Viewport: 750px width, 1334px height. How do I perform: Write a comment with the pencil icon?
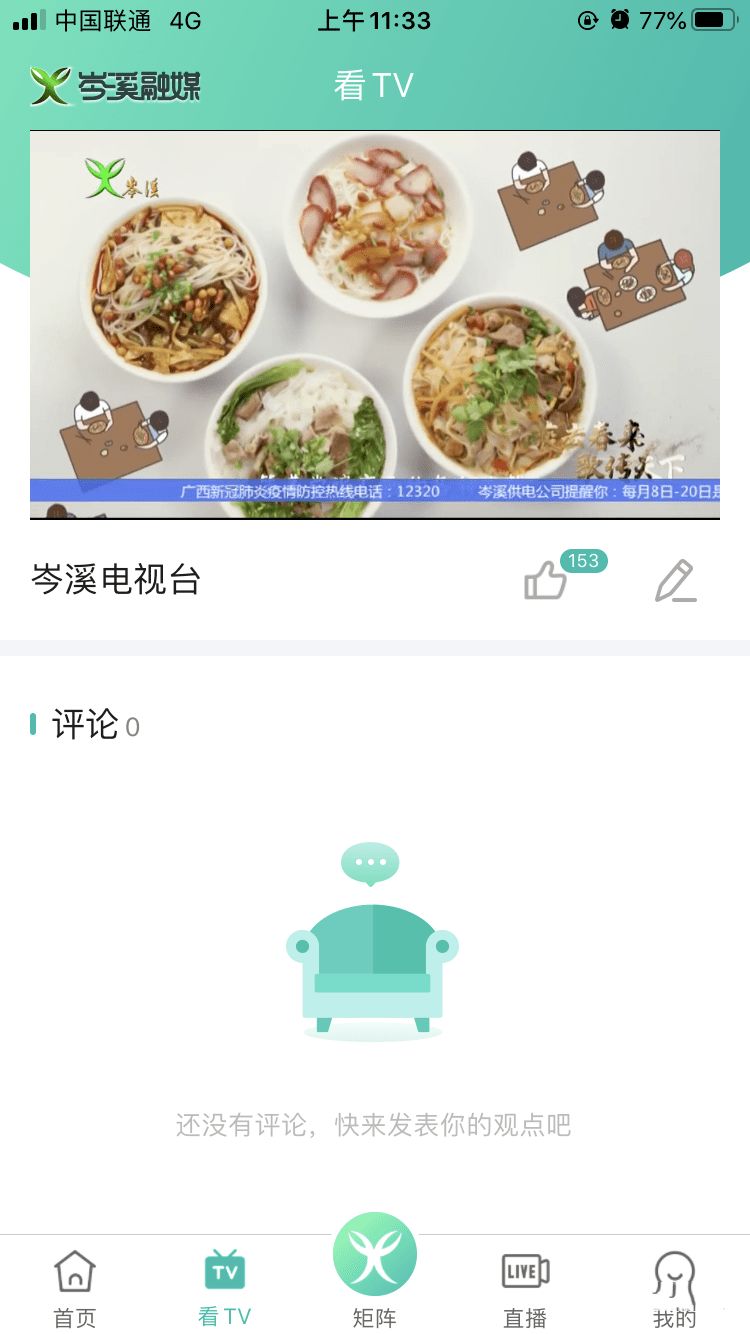(675, 580)
